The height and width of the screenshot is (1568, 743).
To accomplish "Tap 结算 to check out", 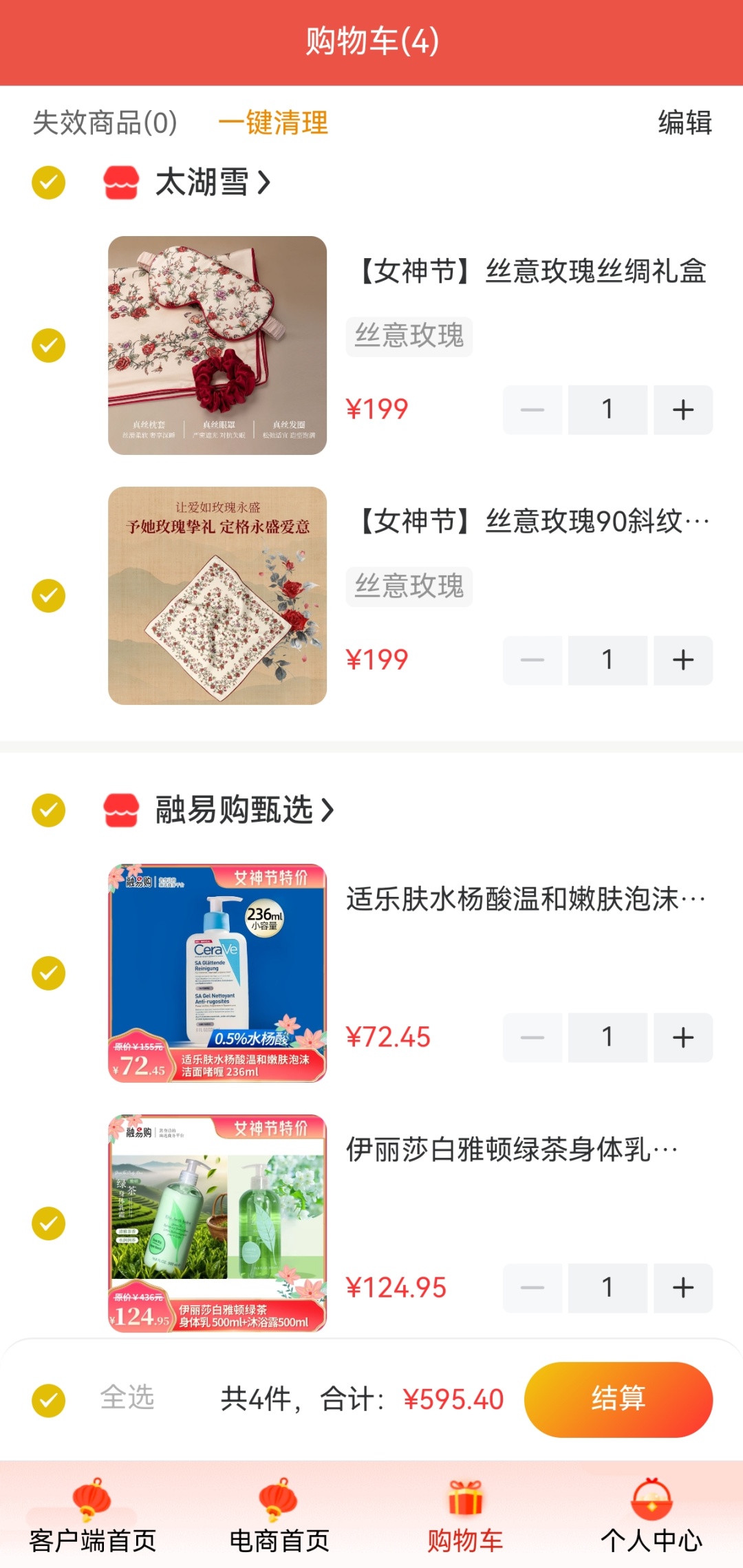I will (x=618, y=1399).
